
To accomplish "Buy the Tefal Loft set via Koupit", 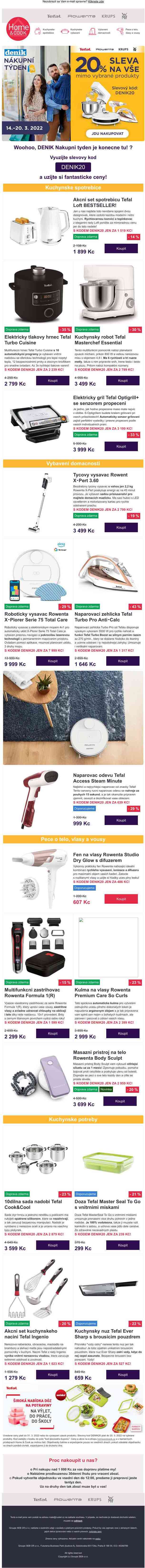I will click(121, 249).
